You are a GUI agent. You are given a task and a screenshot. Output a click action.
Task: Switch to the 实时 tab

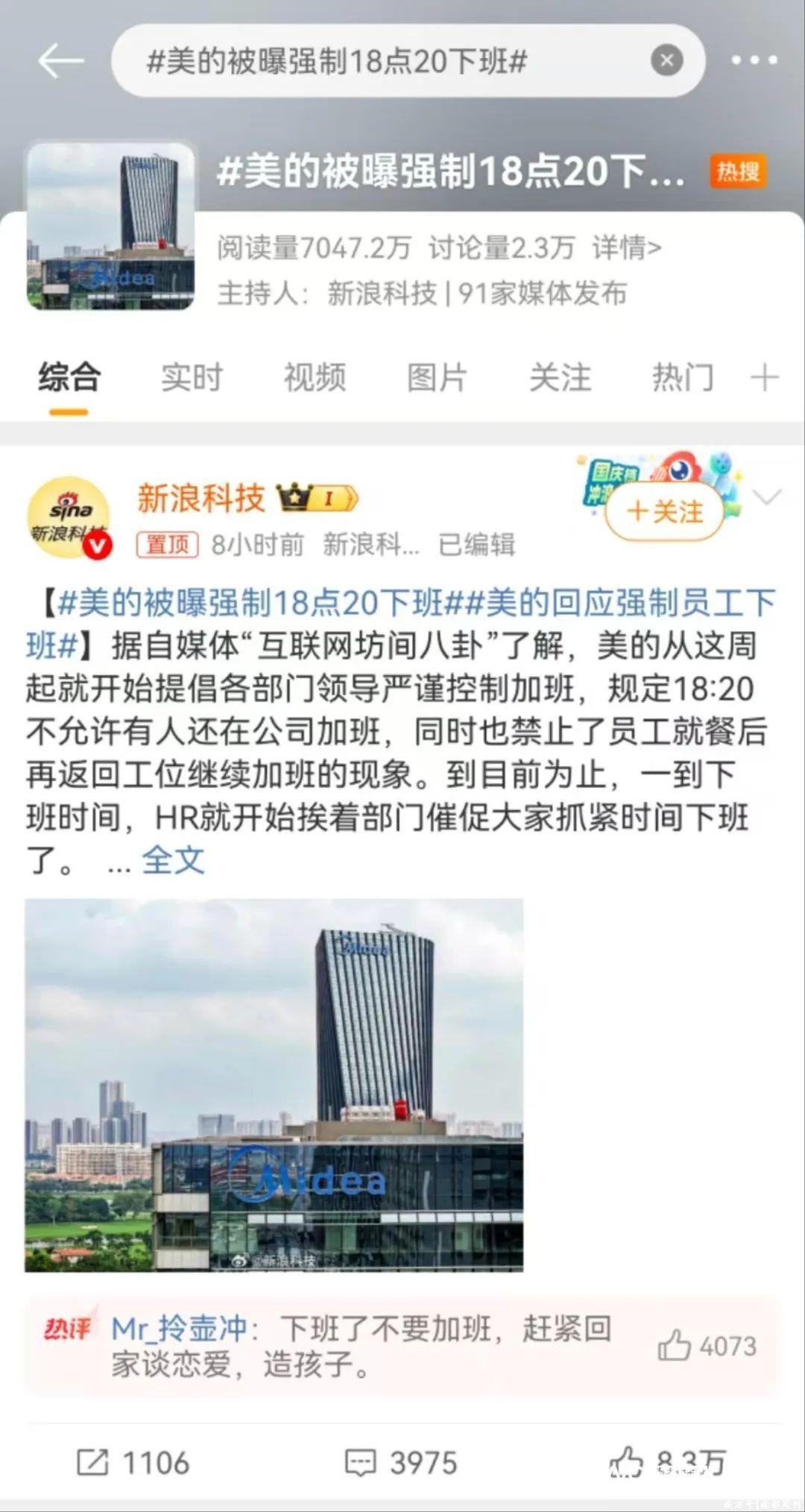pos(192,377)
